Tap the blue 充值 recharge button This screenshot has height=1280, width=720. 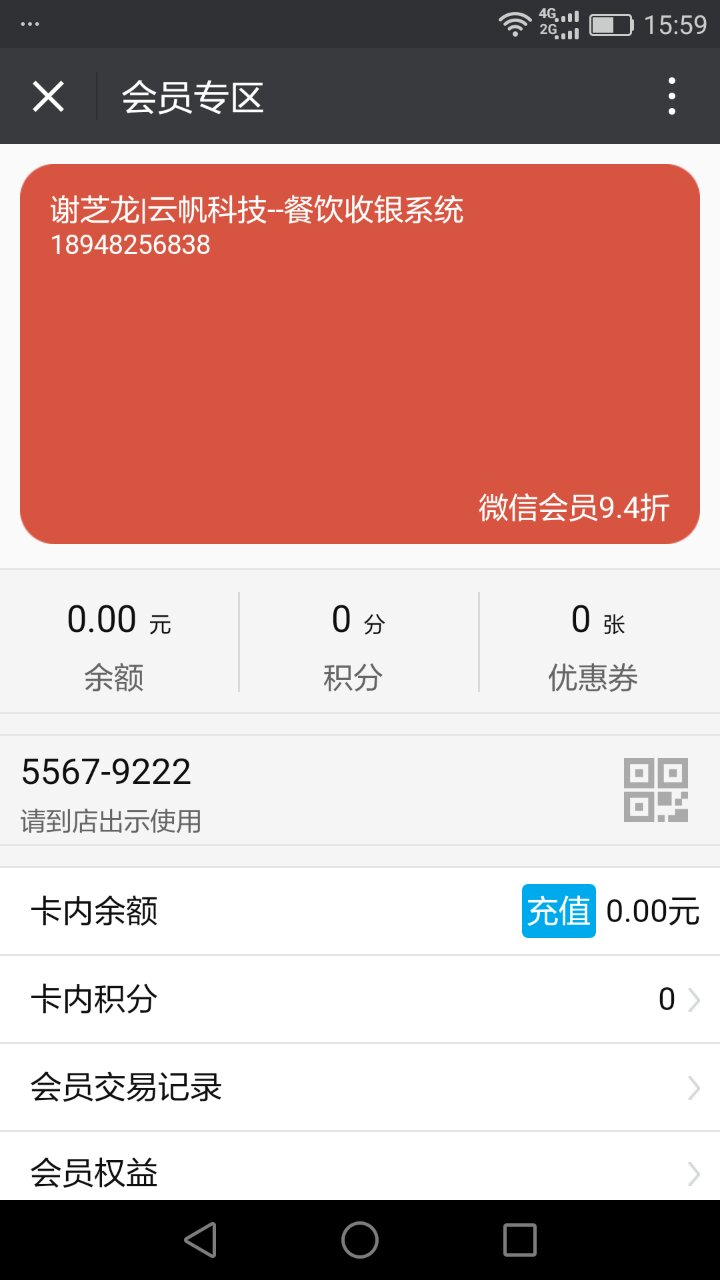click(558, 911)
